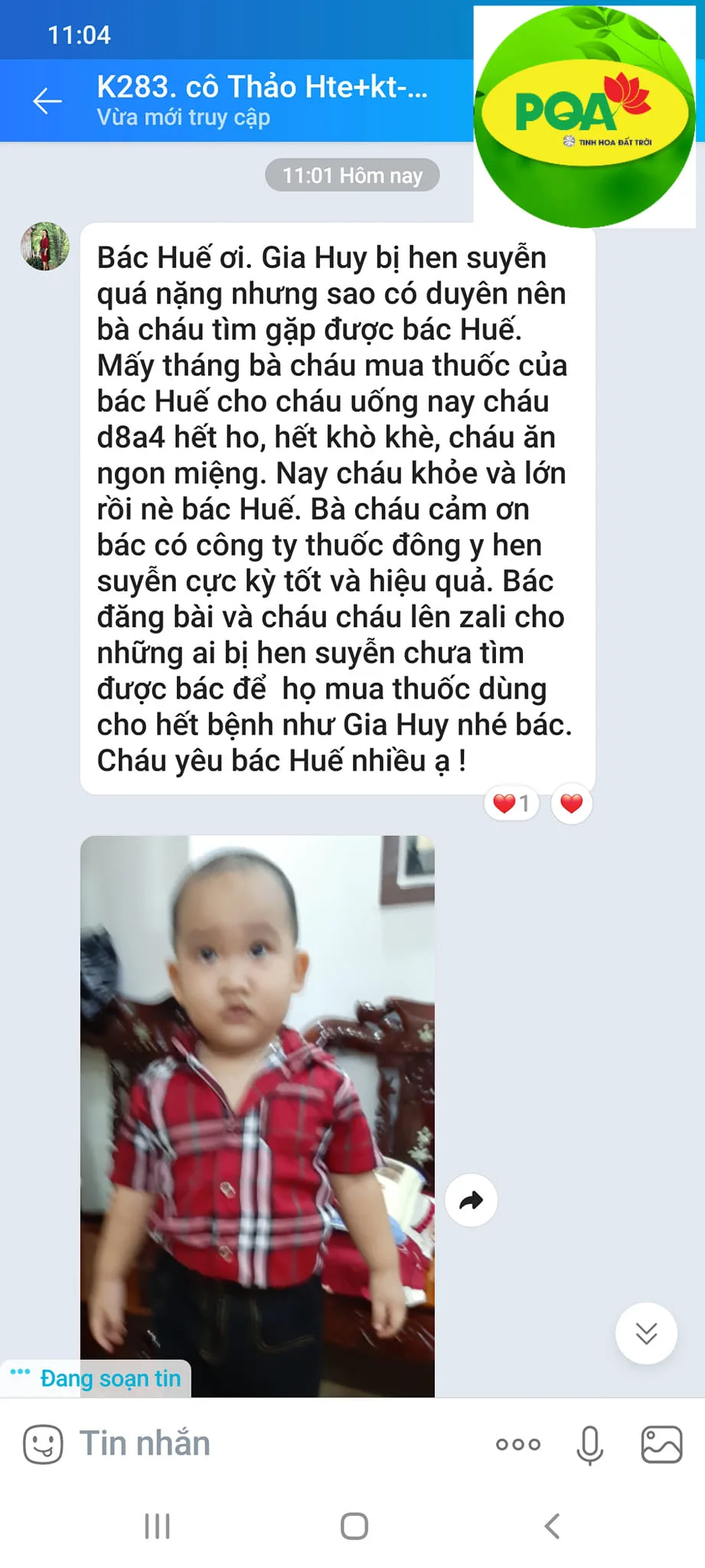Open the heart reaction count on message

coord(511,803)
